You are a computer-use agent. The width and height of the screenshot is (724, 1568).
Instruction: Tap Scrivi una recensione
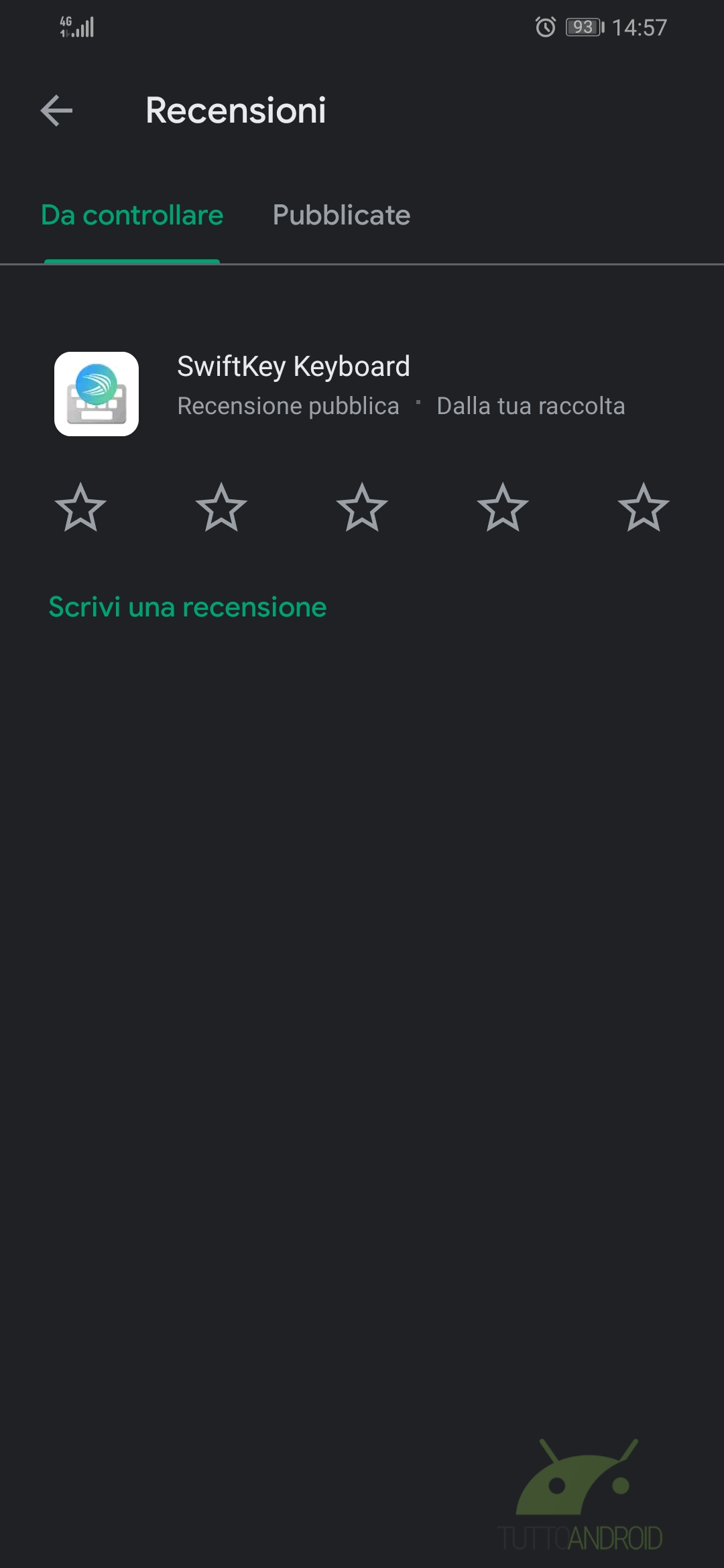pyautogui.click(x=188, y=607)
